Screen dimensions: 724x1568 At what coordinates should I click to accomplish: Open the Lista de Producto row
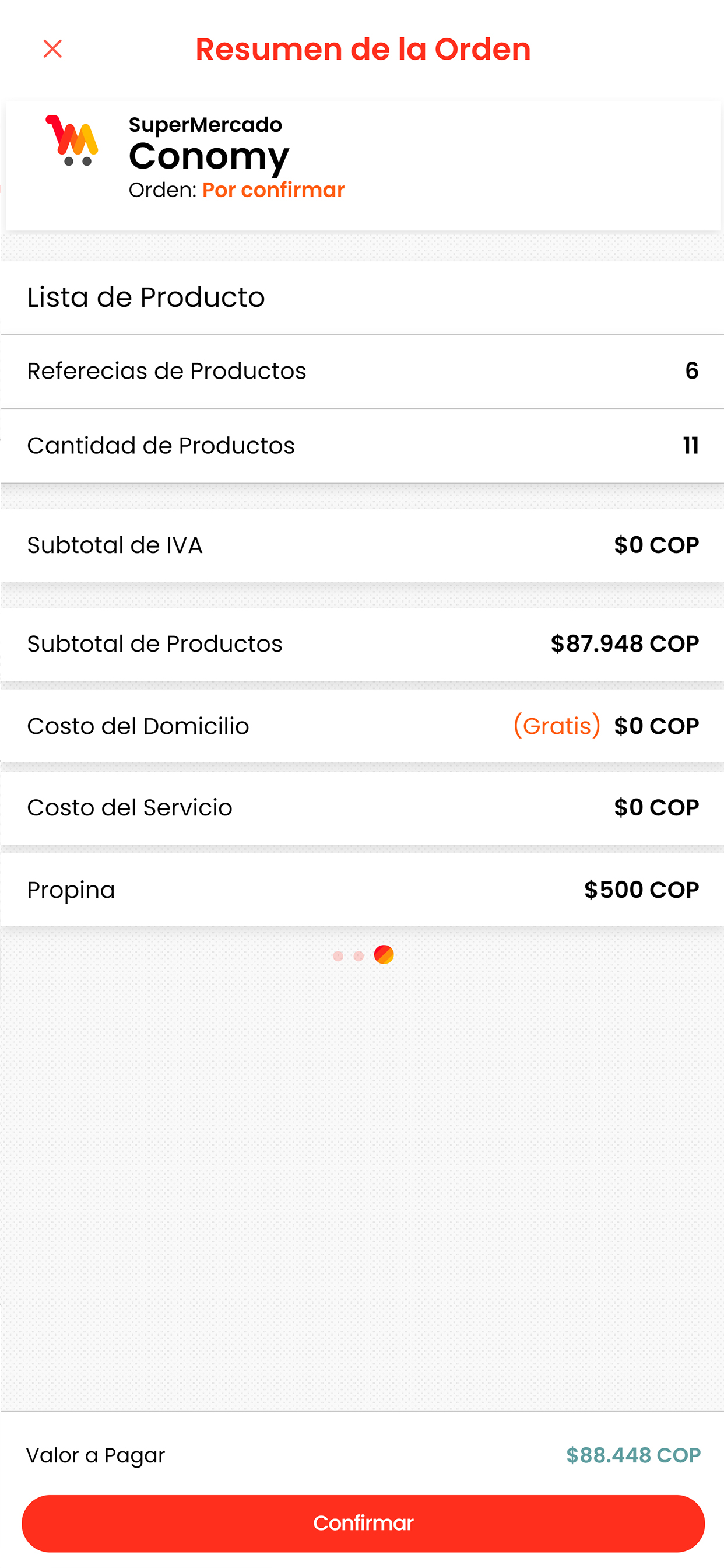point(363,297)
